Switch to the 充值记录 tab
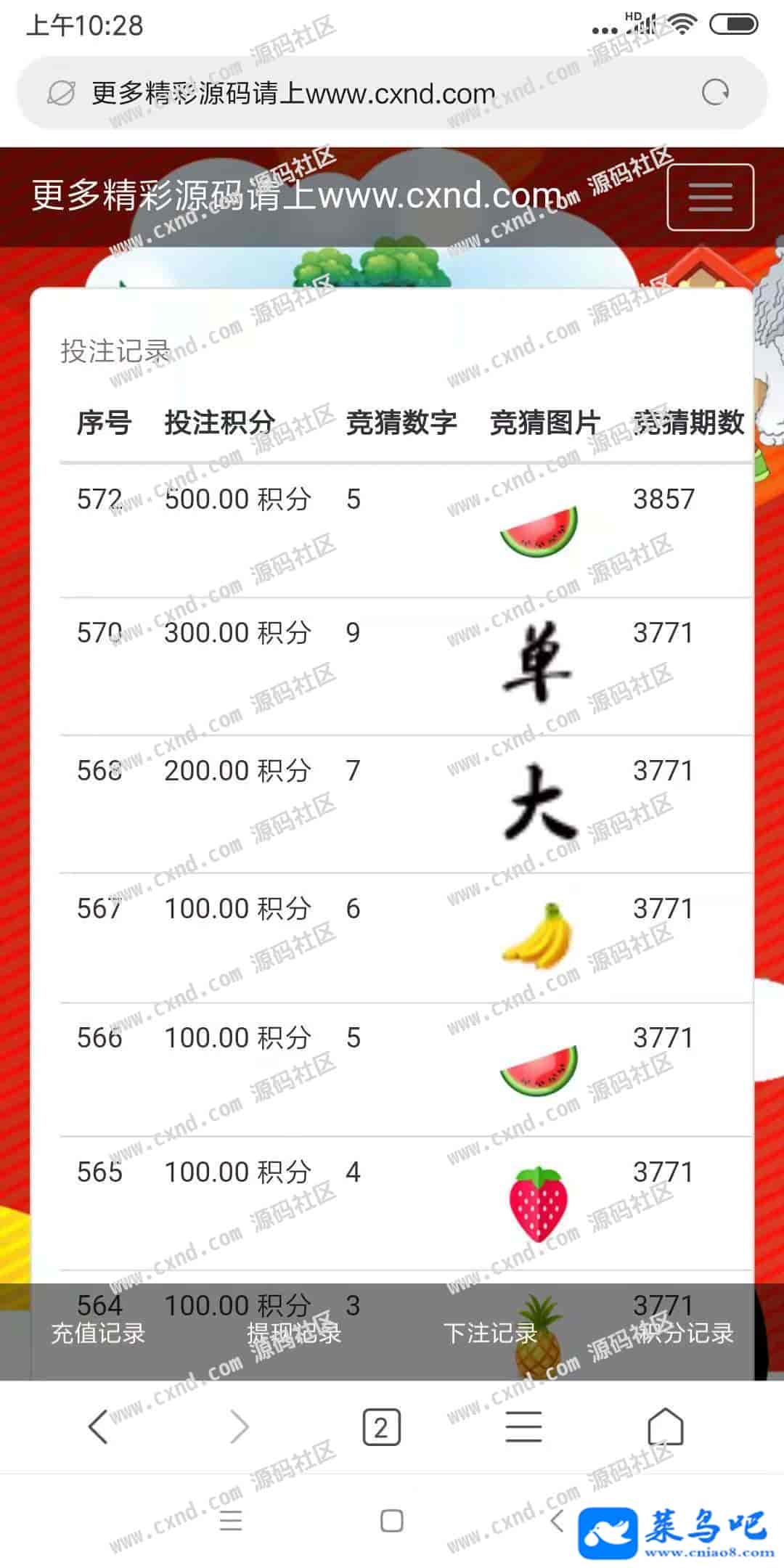The image size is (784, 1568). [98, 1333]
